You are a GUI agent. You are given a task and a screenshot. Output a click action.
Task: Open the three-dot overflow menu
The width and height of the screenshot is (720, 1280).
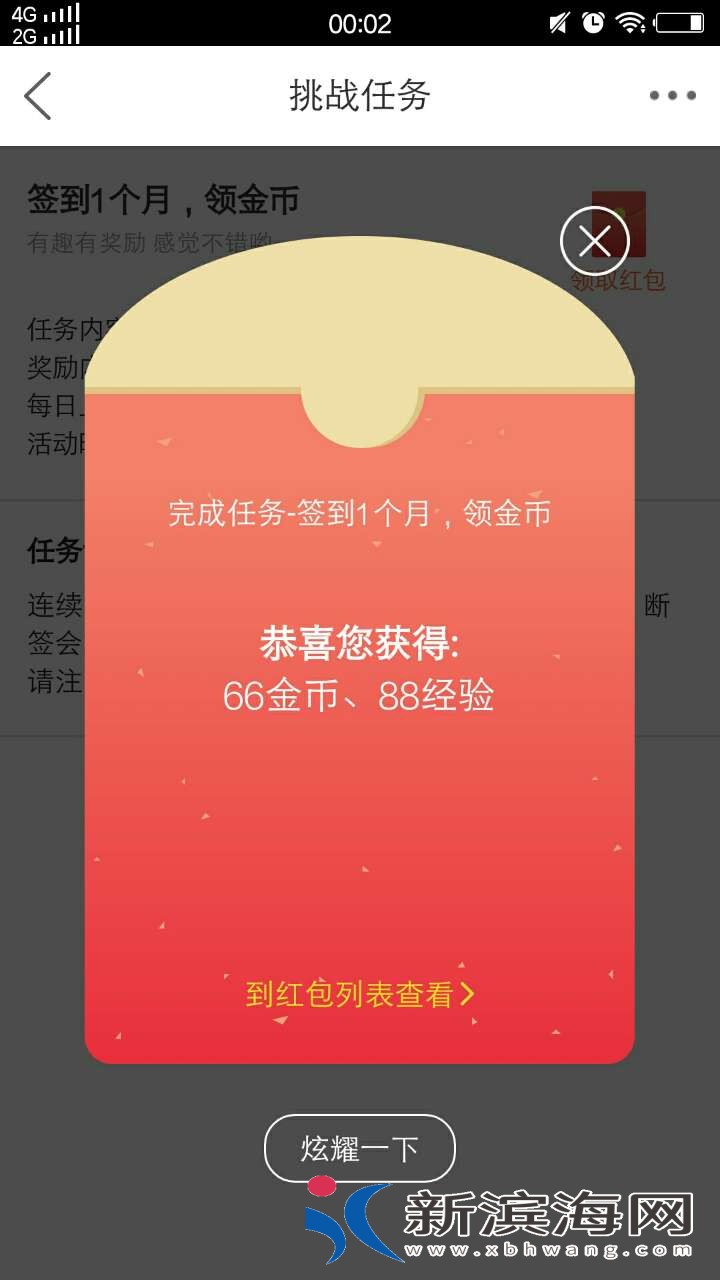click(x=672, y=96)
